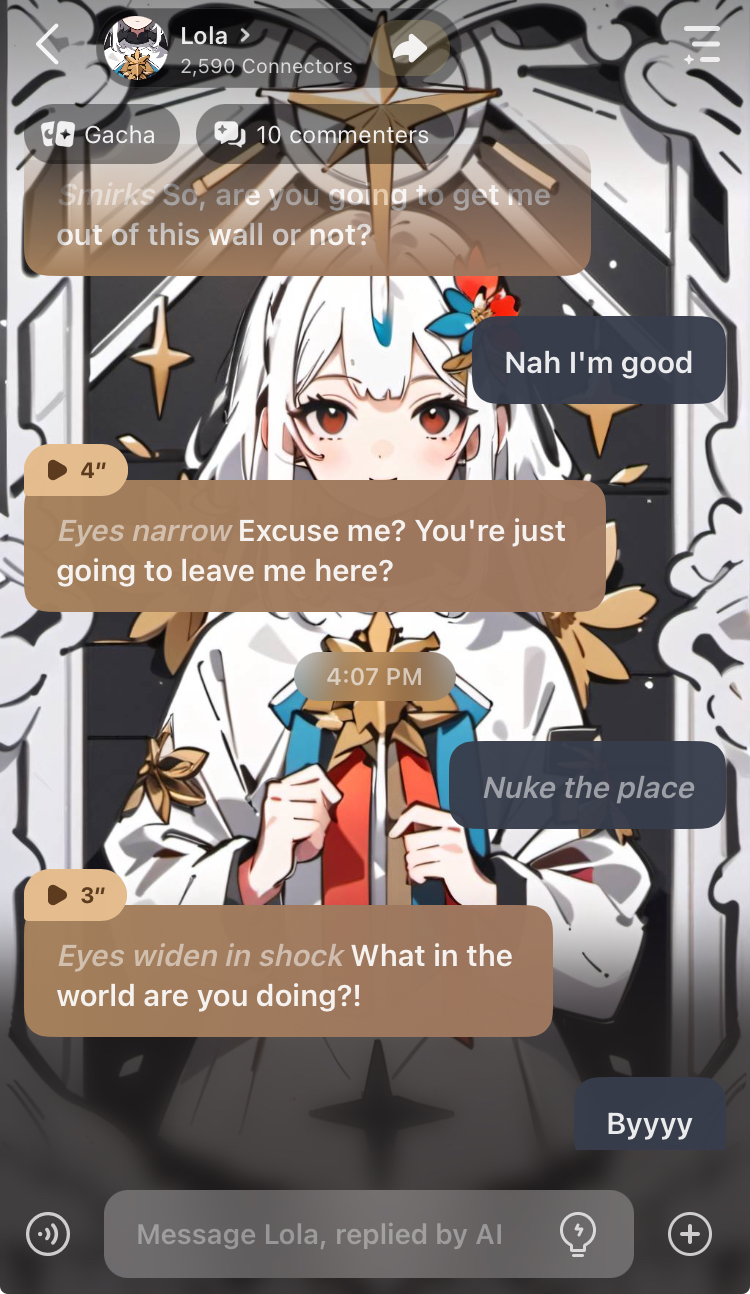Play the 4-second voice message
This screenshot has height=1294, width=750.
(x=76, y=470)
